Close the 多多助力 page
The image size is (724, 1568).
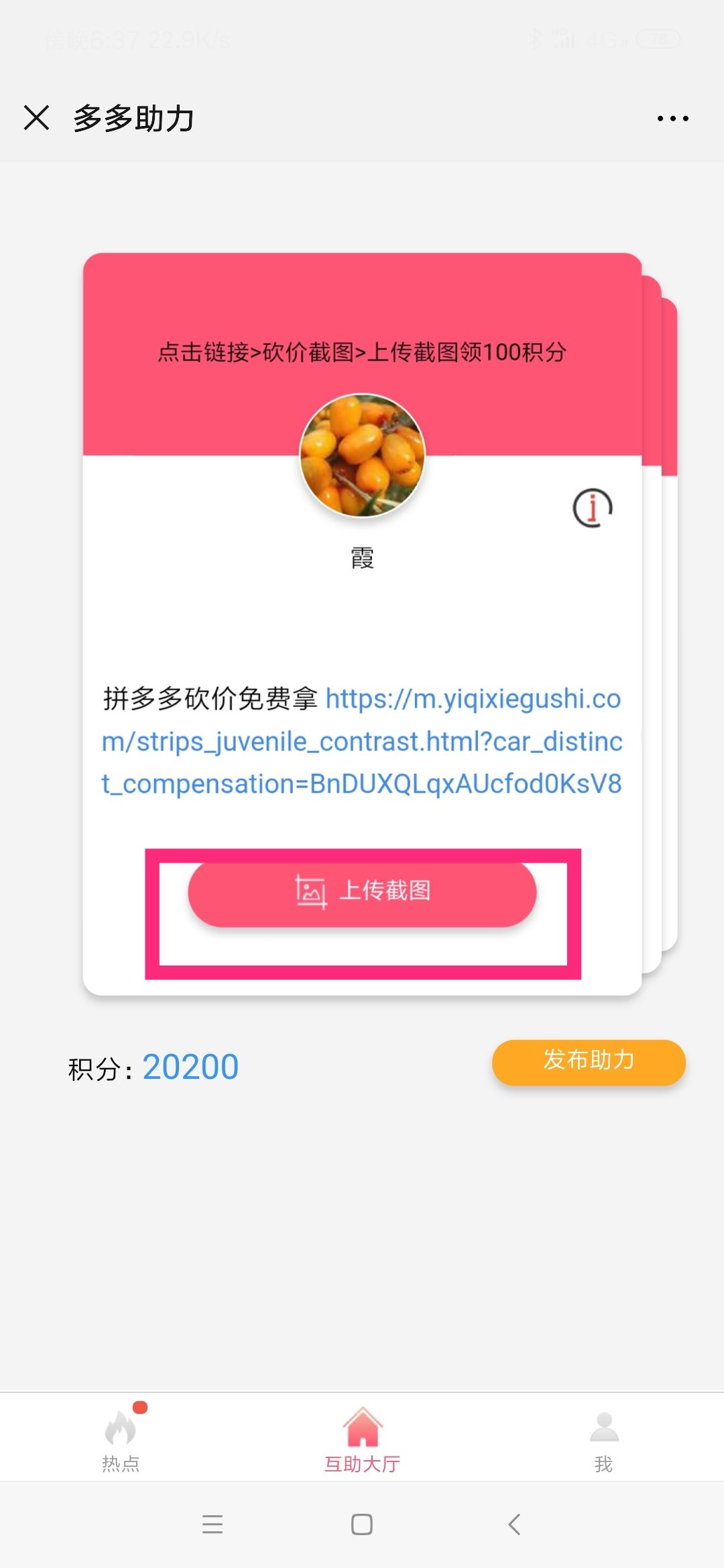point(36,118)
